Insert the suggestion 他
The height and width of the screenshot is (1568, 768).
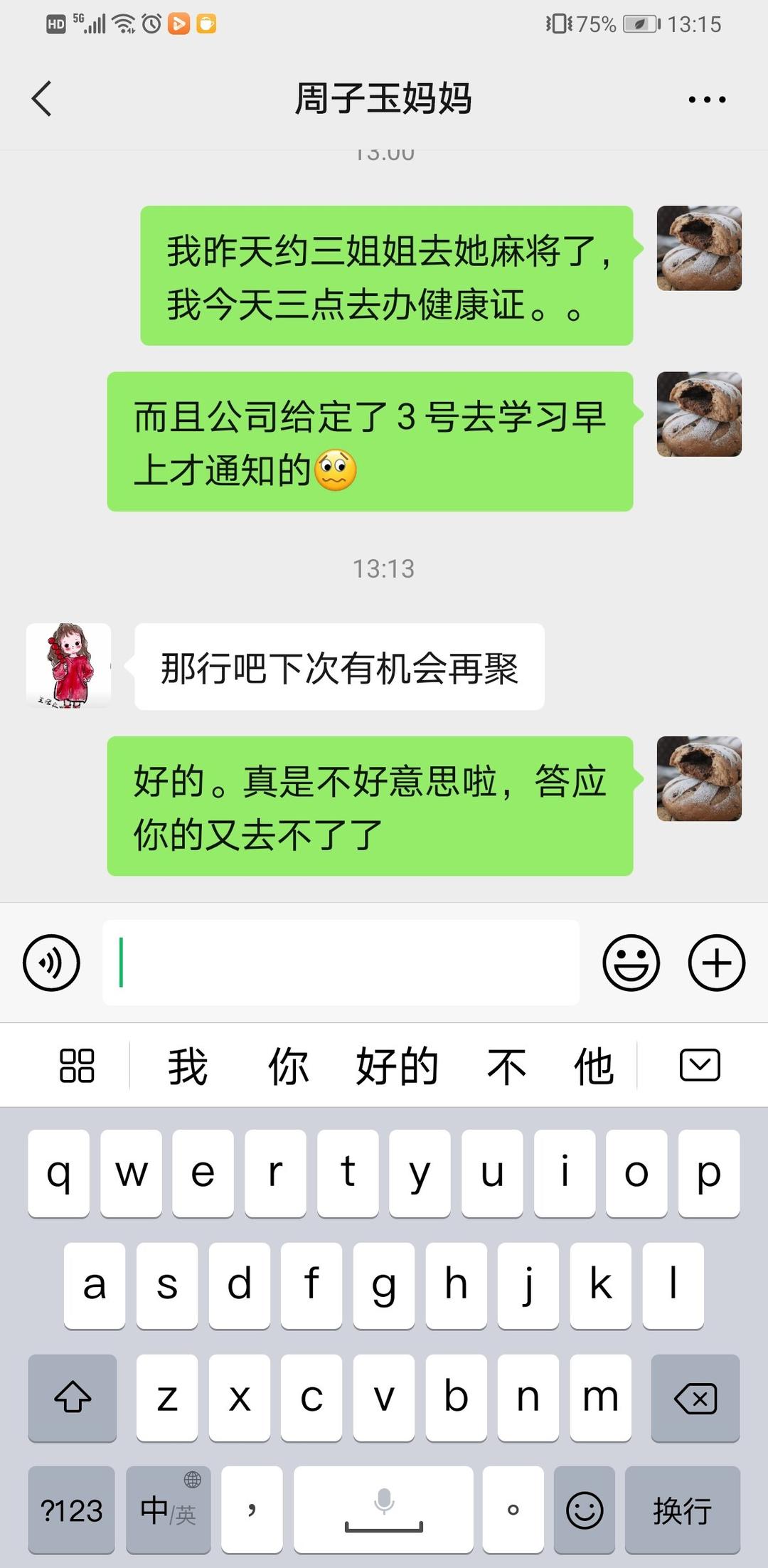(594, 1066)
